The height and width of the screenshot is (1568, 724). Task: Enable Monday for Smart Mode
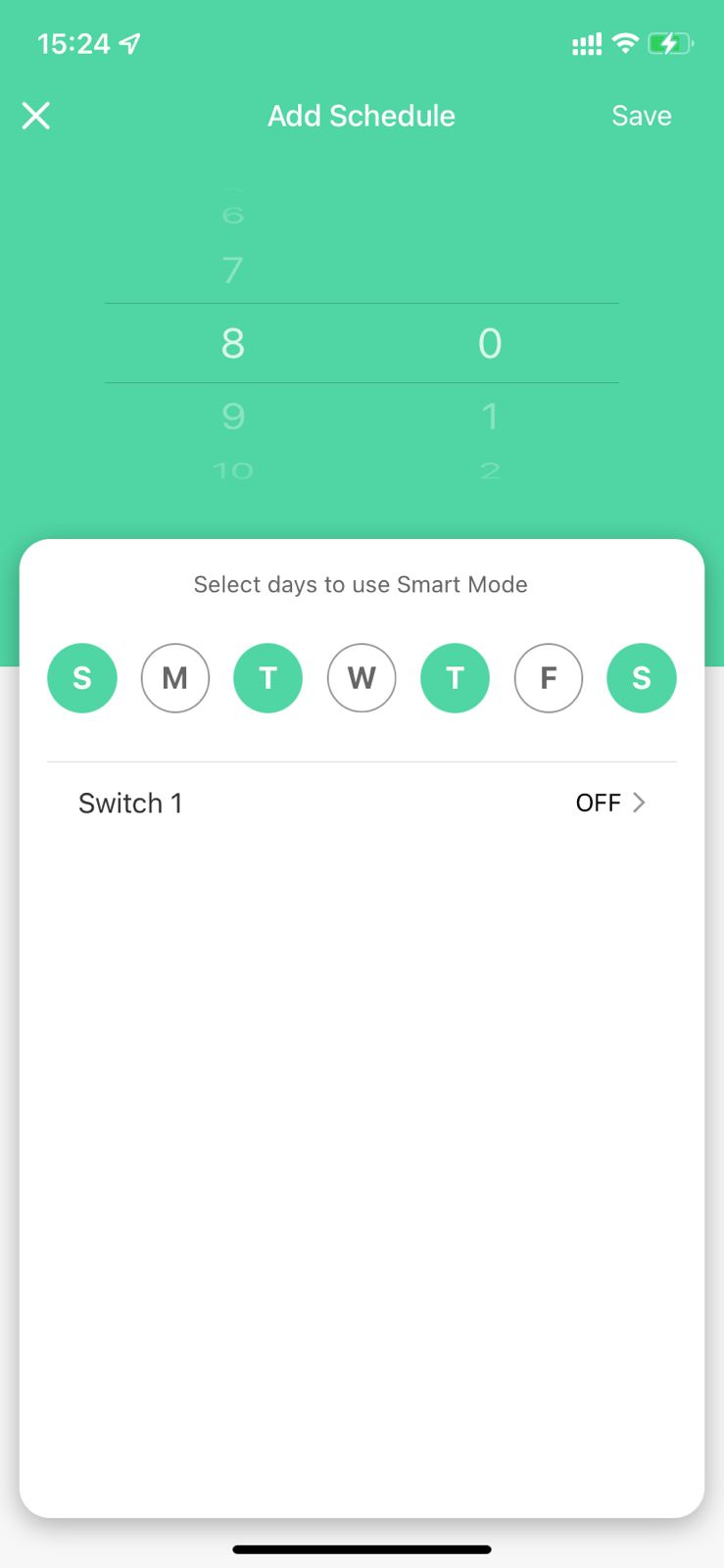(175, 677)
